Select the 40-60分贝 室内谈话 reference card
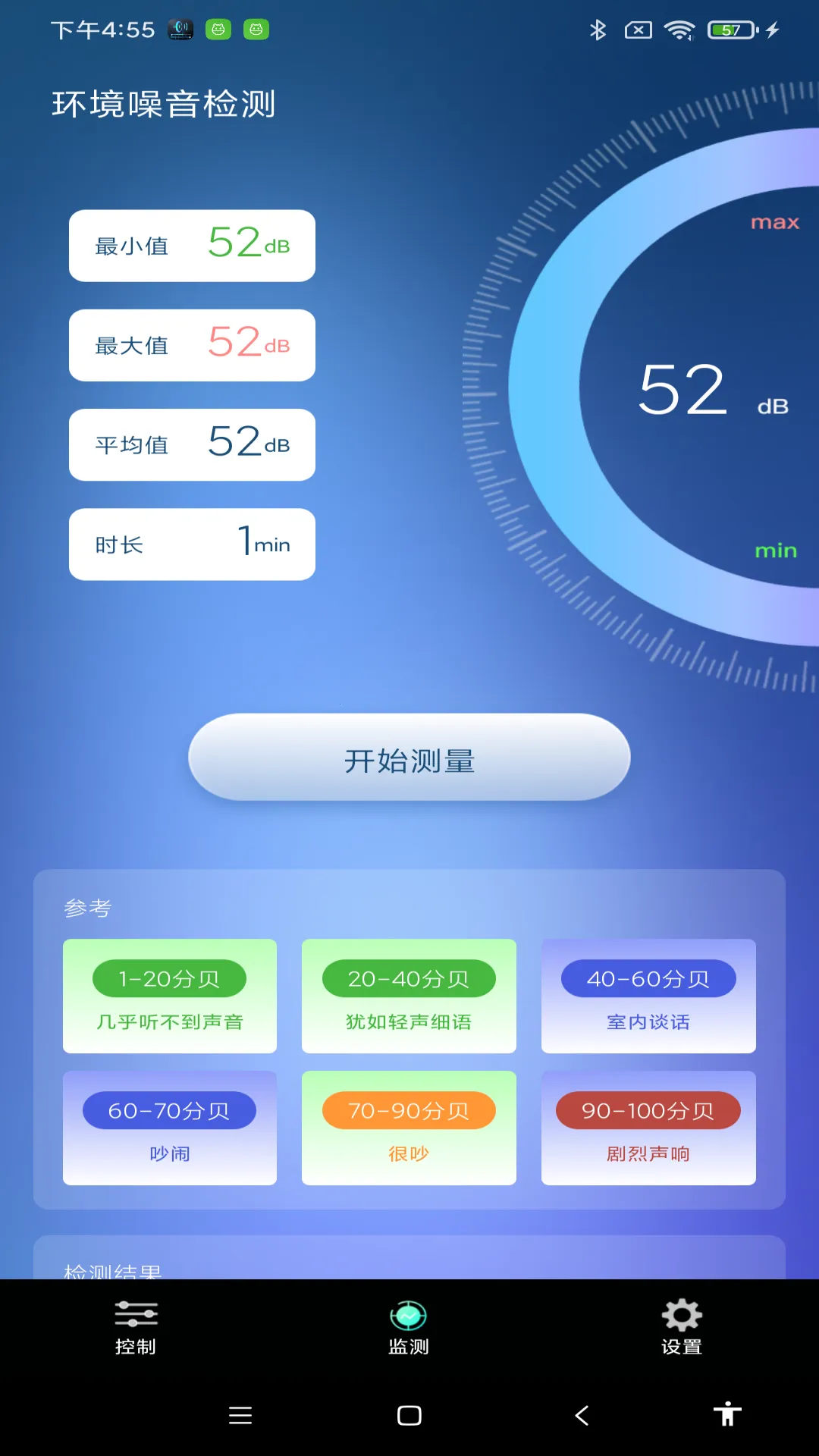 pos(648,996)
